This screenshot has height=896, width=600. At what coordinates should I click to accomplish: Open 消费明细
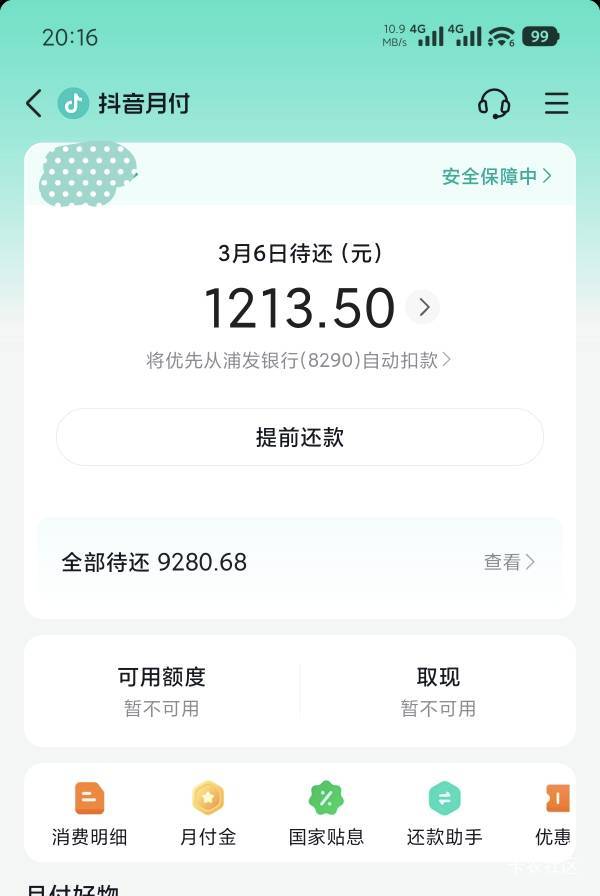[x=90, y=814]
